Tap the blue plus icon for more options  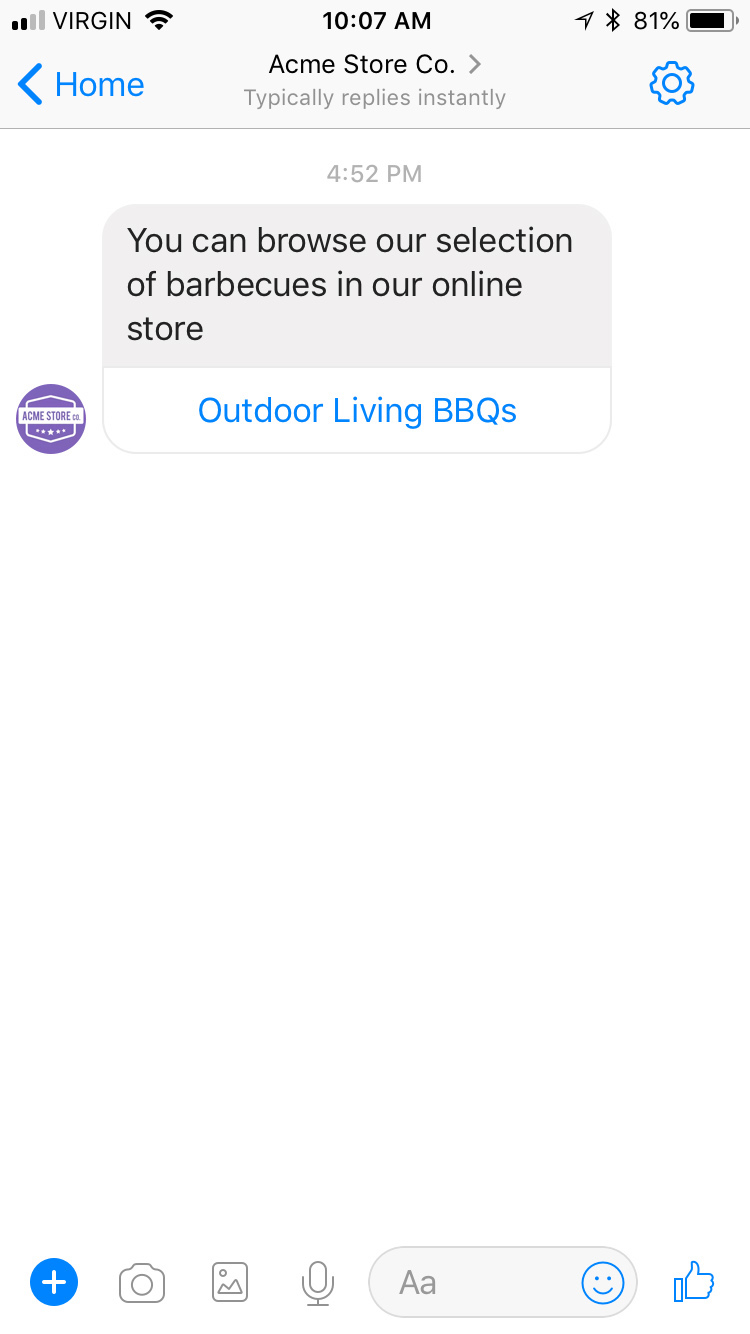pyautogui.click(x=54, y=1282)
